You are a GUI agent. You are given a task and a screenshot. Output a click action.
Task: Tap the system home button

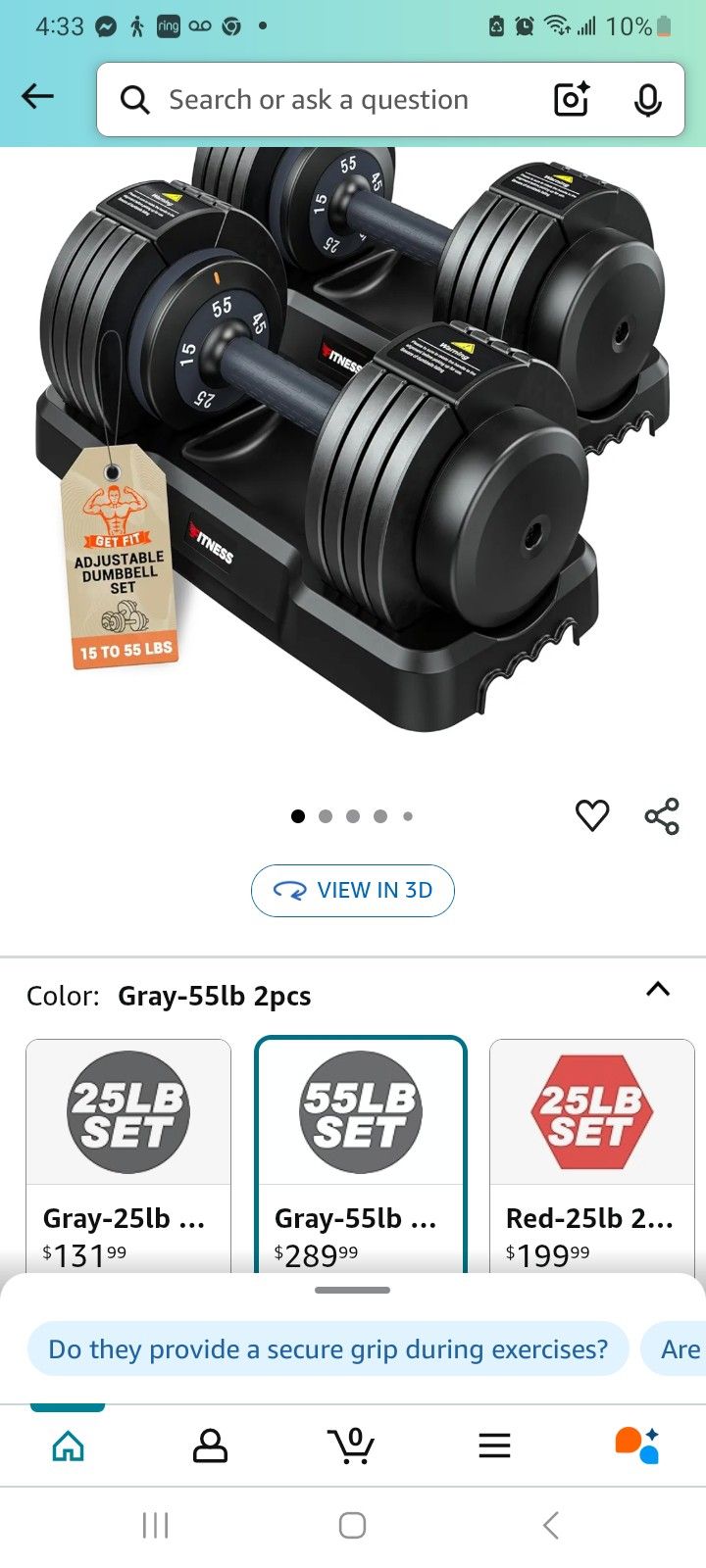tap(353, 1525)
